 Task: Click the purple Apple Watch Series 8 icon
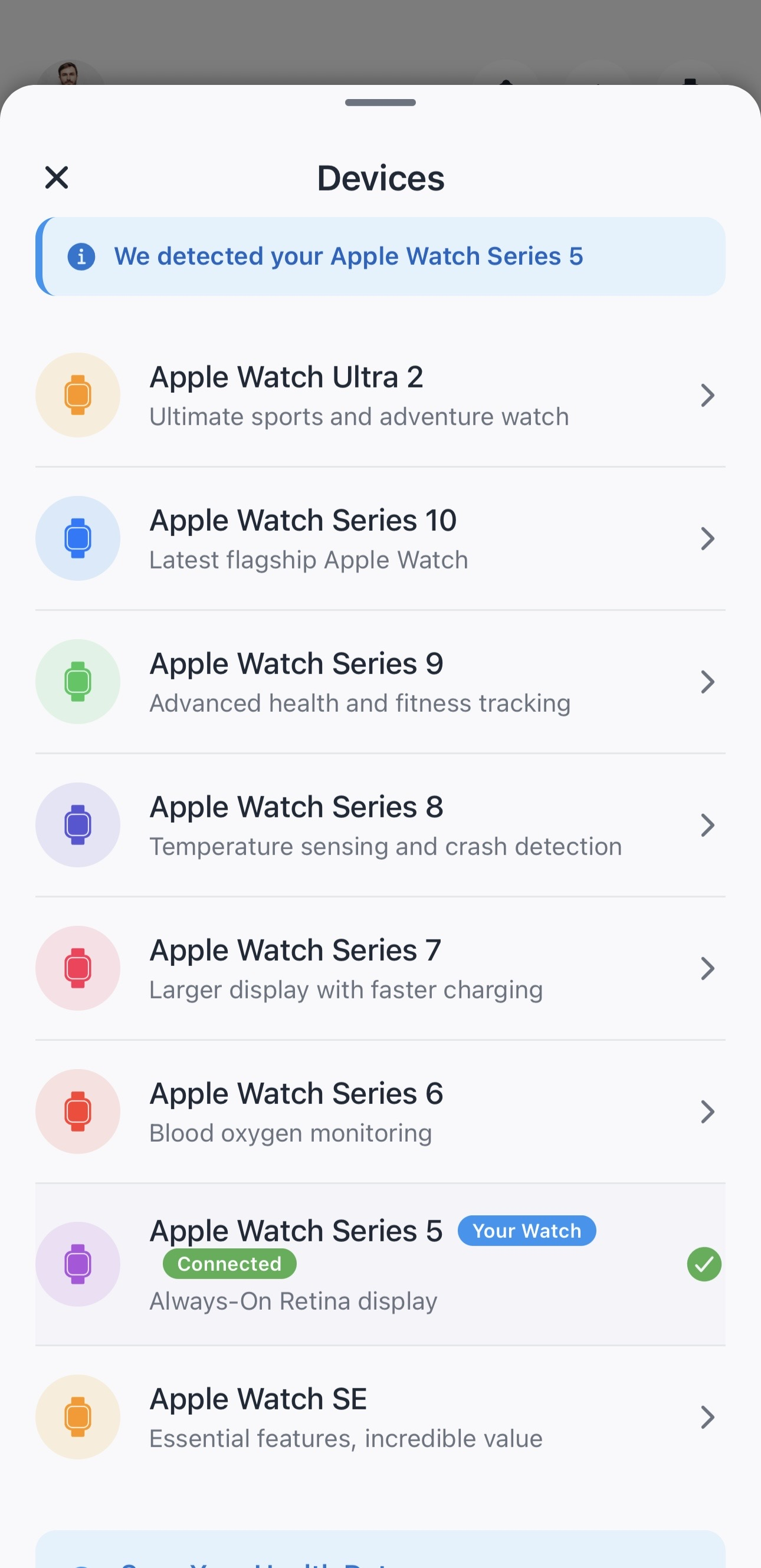[78, 825]
